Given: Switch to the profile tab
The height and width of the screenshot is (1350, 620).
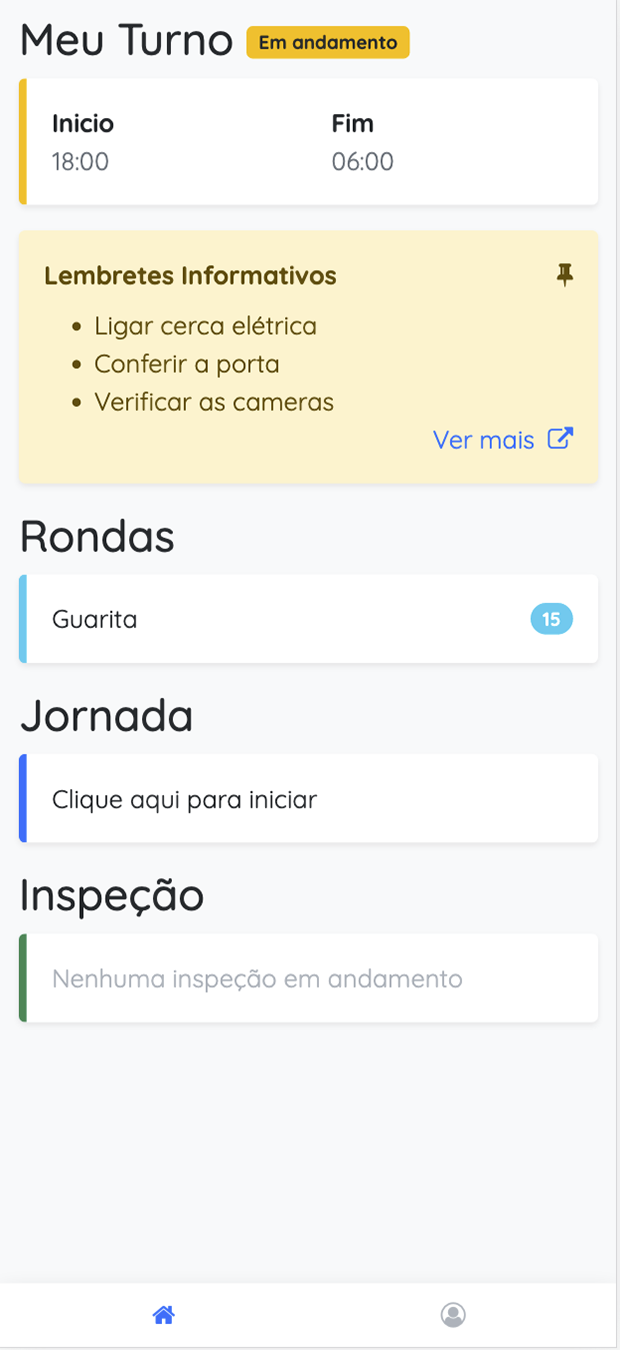Looking at the screenshot, I should pyautogui.click(x=453, y=1315).
